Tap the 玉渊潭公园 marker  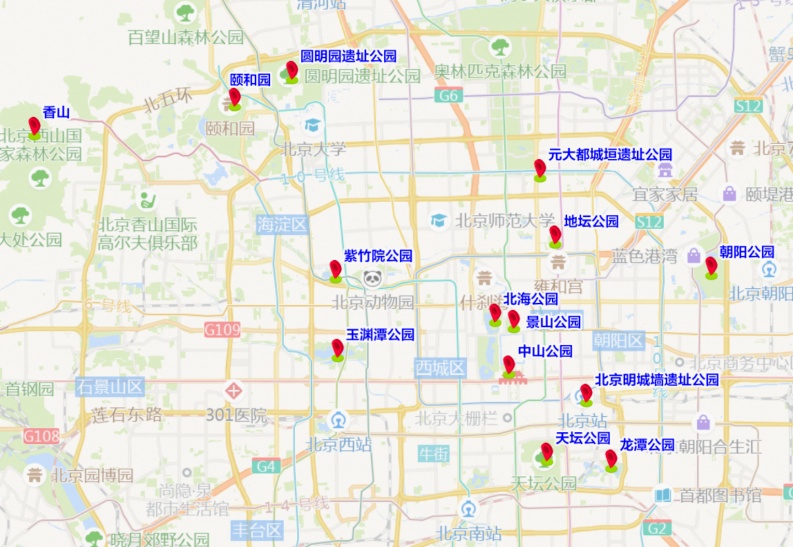click(x=338, y=348)
